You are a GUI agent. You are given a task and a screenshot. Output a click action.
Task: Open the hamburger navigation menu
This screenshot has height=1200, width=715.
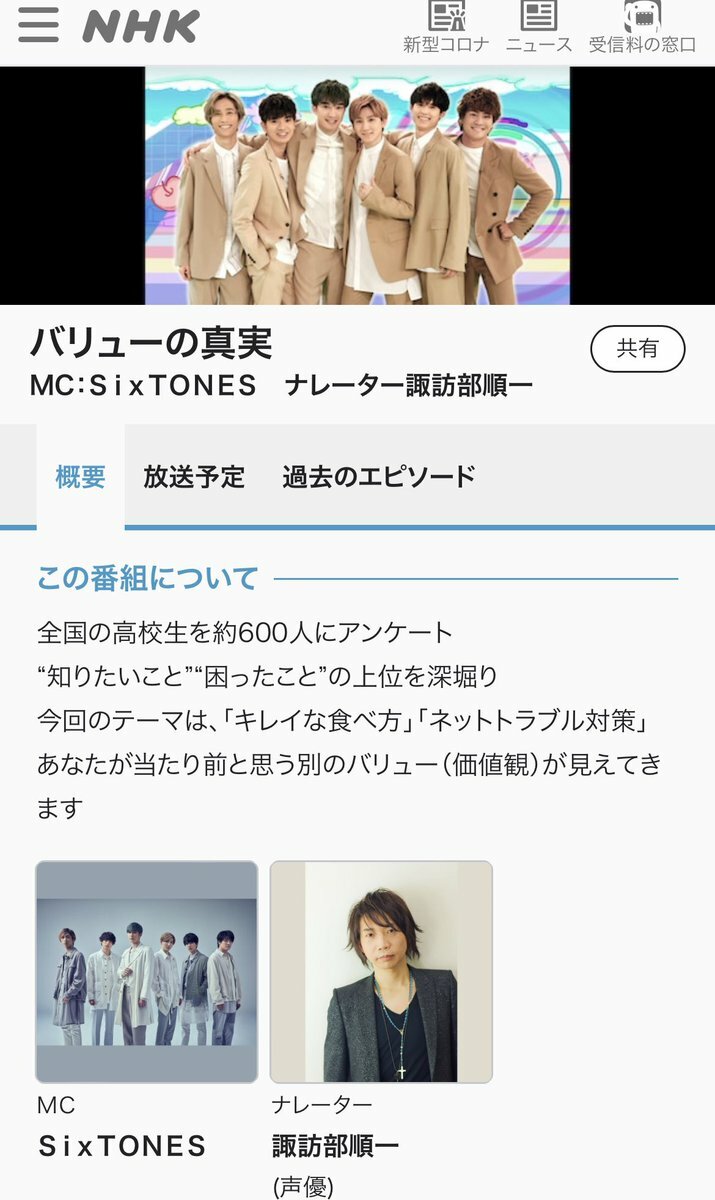pyautogui.click(x=38, y=25)
